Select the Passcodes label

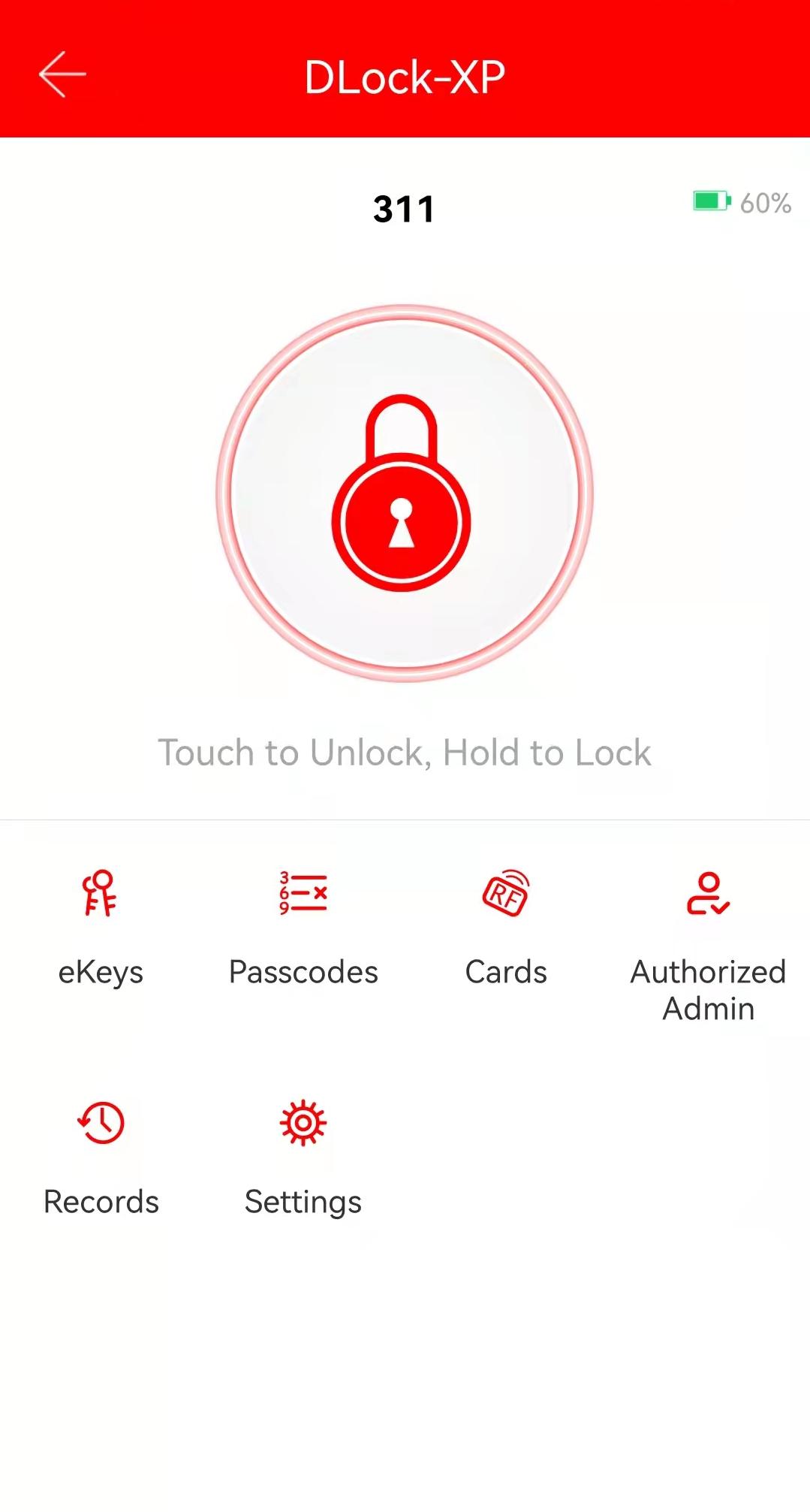[x=303, y=971]
